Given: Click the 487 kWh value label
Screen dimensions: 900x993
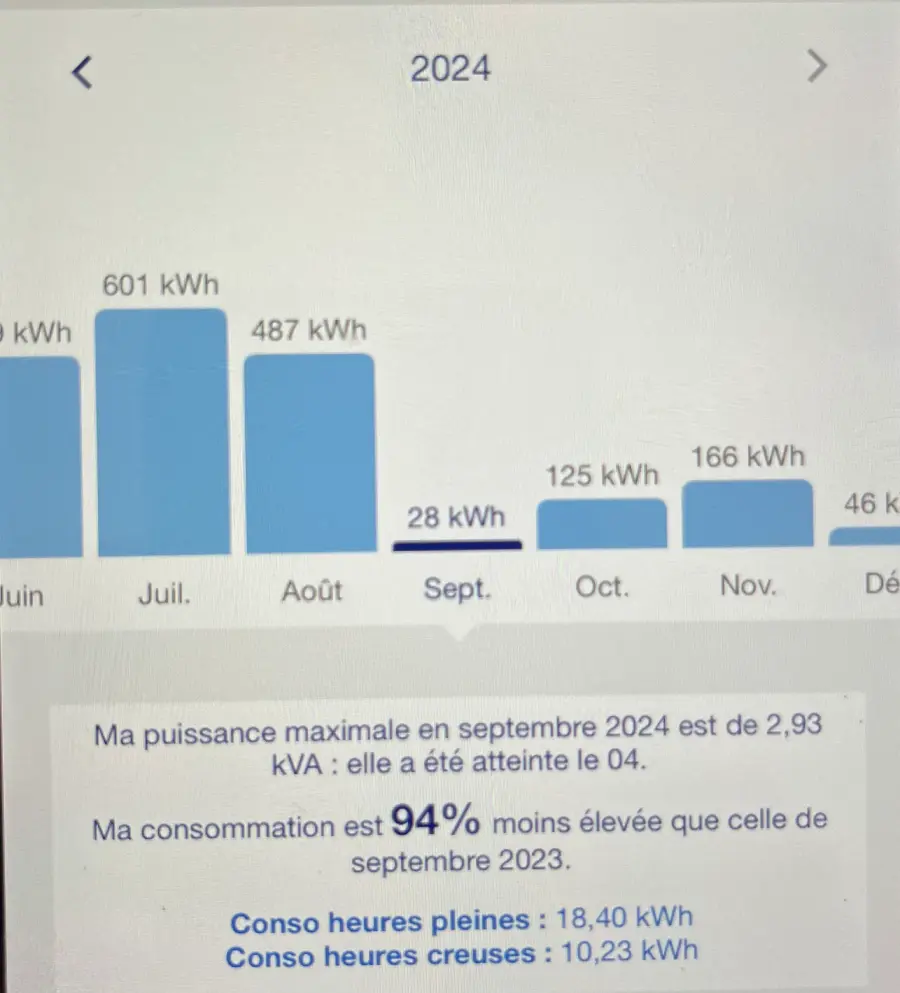Looking at the screenshot, I should pyautogui.click(x=307, y=330).
